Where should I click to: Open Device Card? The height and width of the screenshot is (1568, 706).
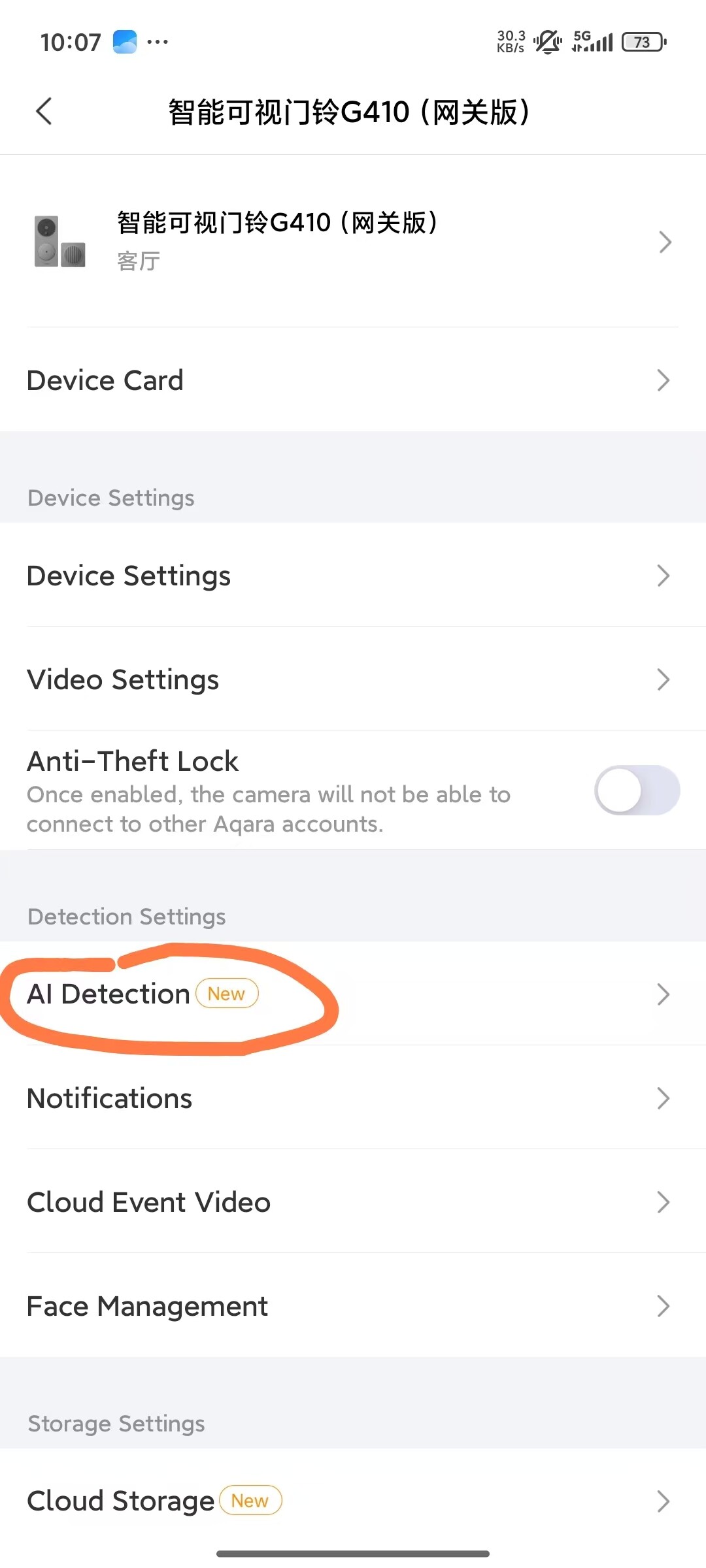353,380
